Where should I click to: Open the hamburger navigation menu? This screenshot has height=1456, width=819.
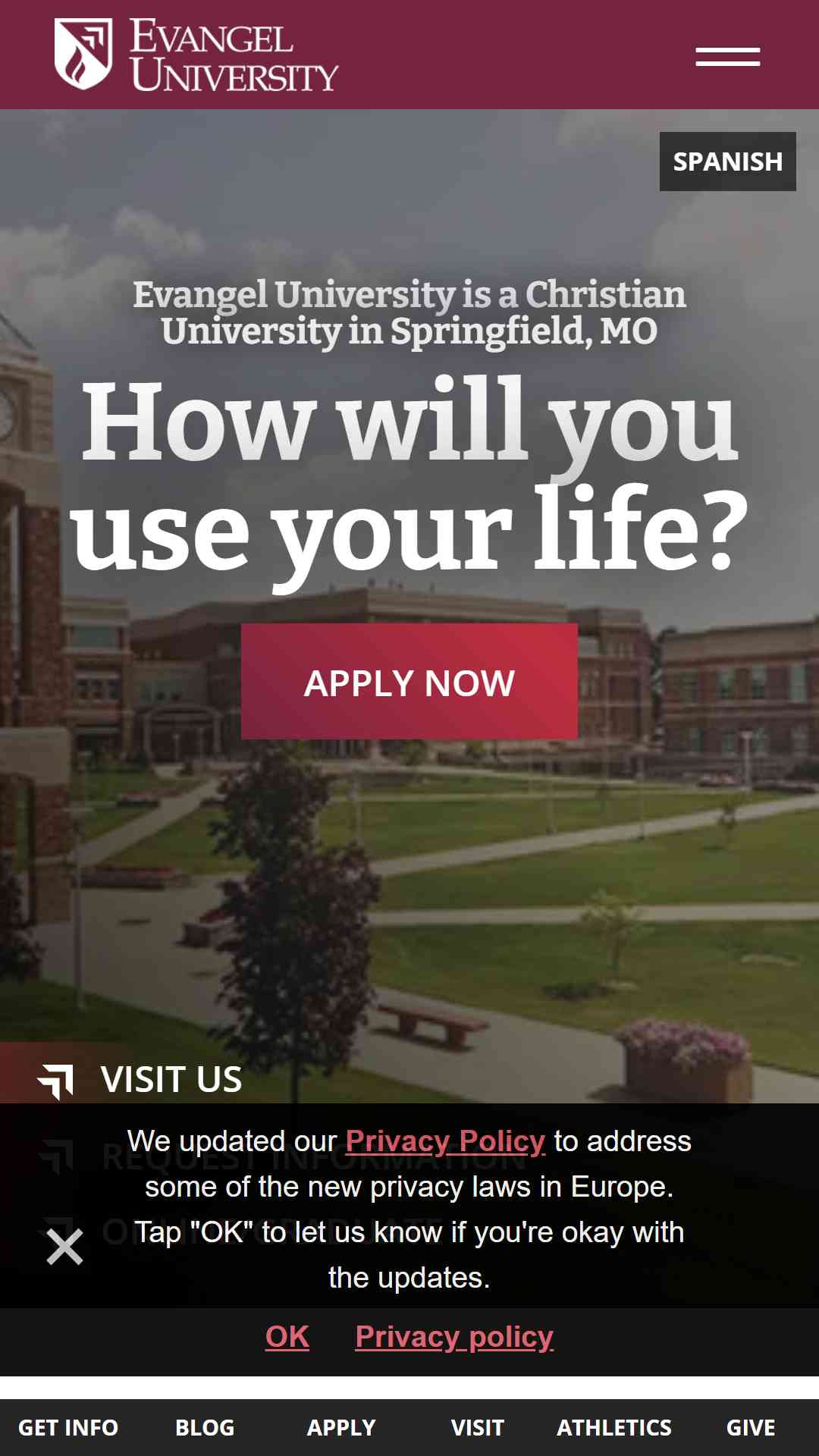727,57
